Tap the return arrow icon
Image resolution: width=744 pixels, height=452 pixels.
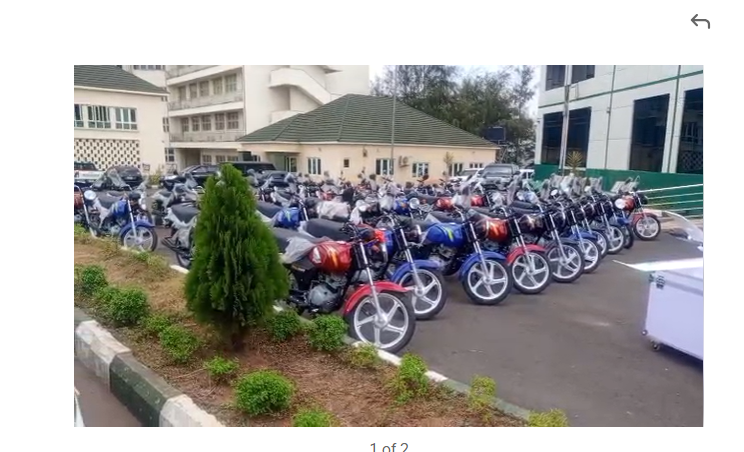700,22
